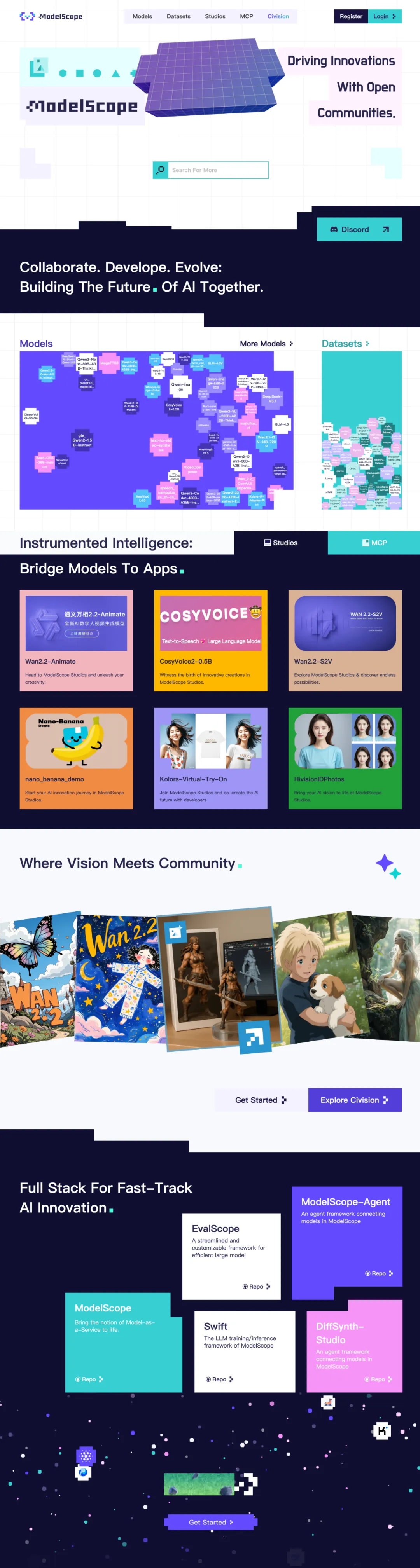
Task: Tap the Login button
Action: coord(384,16)
